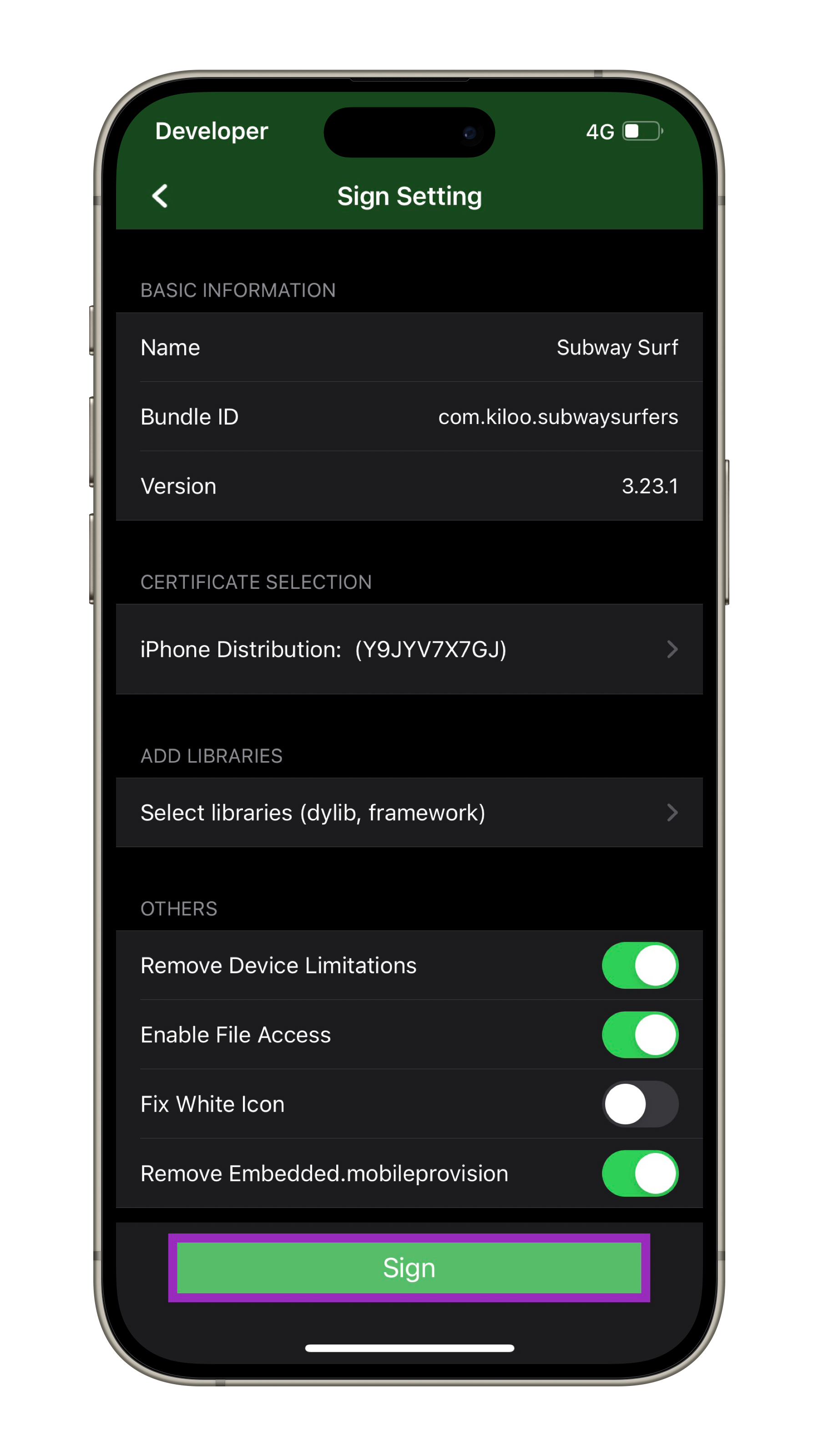The width and height of the screenshot is (819, 1456).
Task: Open Select libraries (dylib, framework)
Action: (x=409, y=812)
